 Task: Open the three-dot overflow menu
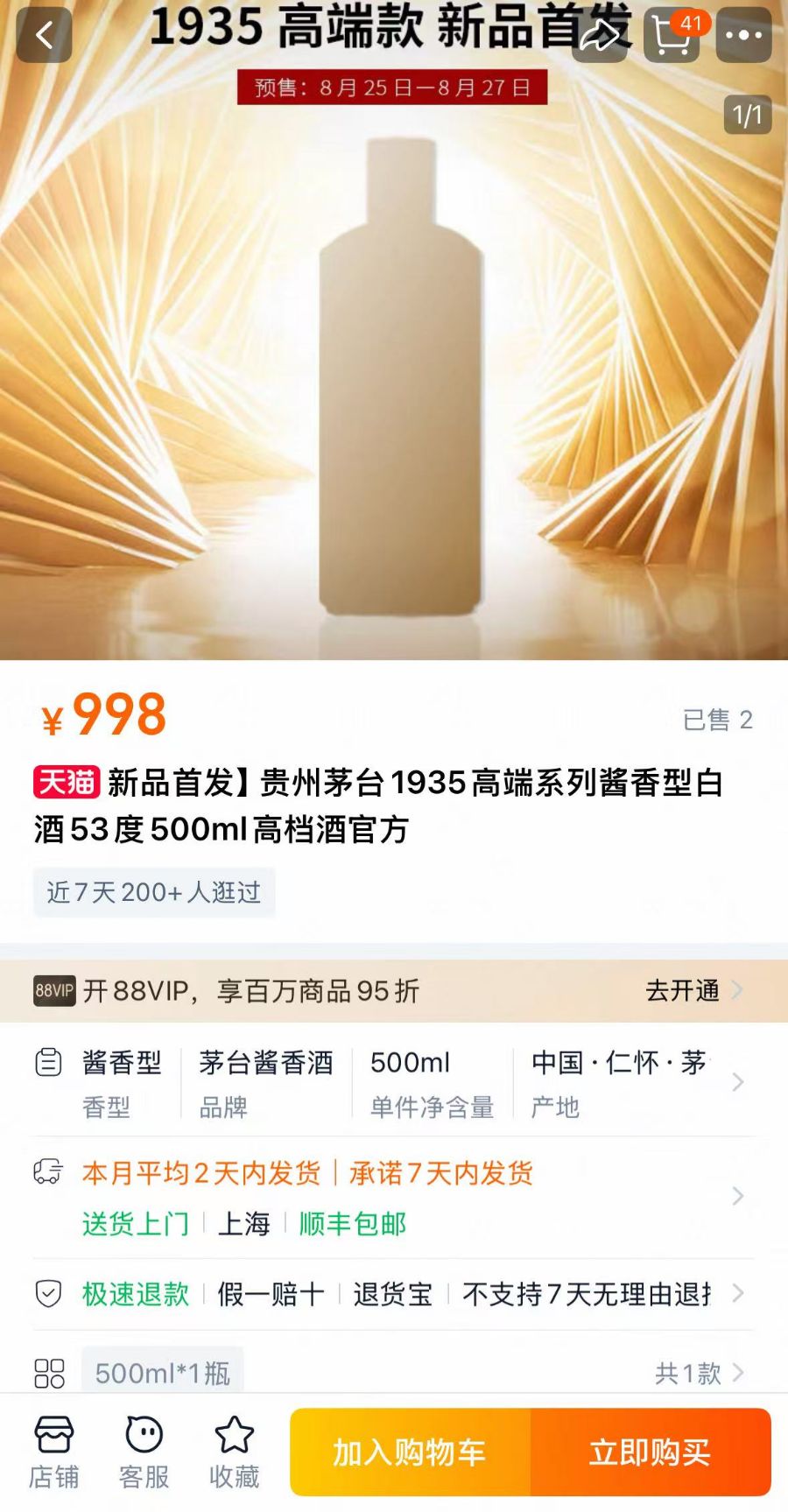coord(743,36)
